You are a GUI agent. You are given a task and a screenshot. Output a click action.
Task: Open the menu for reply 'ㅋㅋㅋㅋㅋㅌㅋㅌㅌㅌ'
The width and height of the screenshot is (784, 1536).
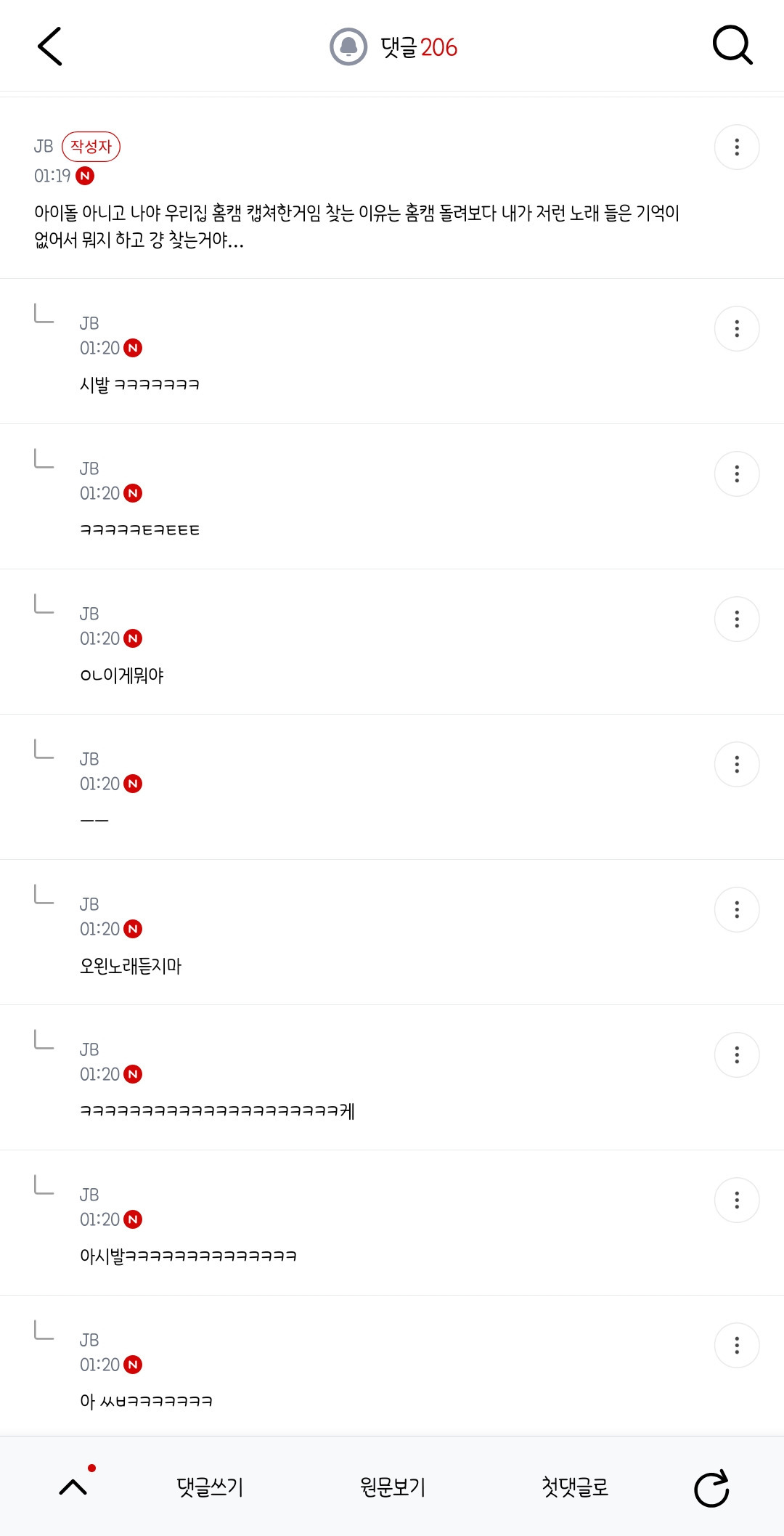pos(737,474)
